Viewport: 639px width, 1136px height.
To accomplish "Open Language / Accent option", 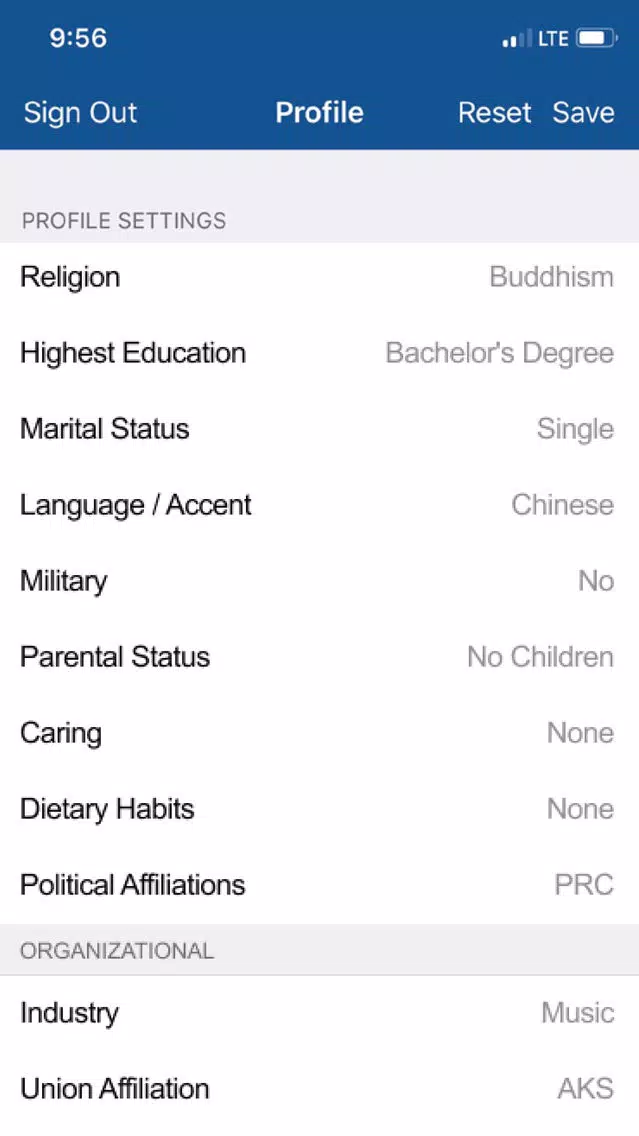I will click(320, 505).
